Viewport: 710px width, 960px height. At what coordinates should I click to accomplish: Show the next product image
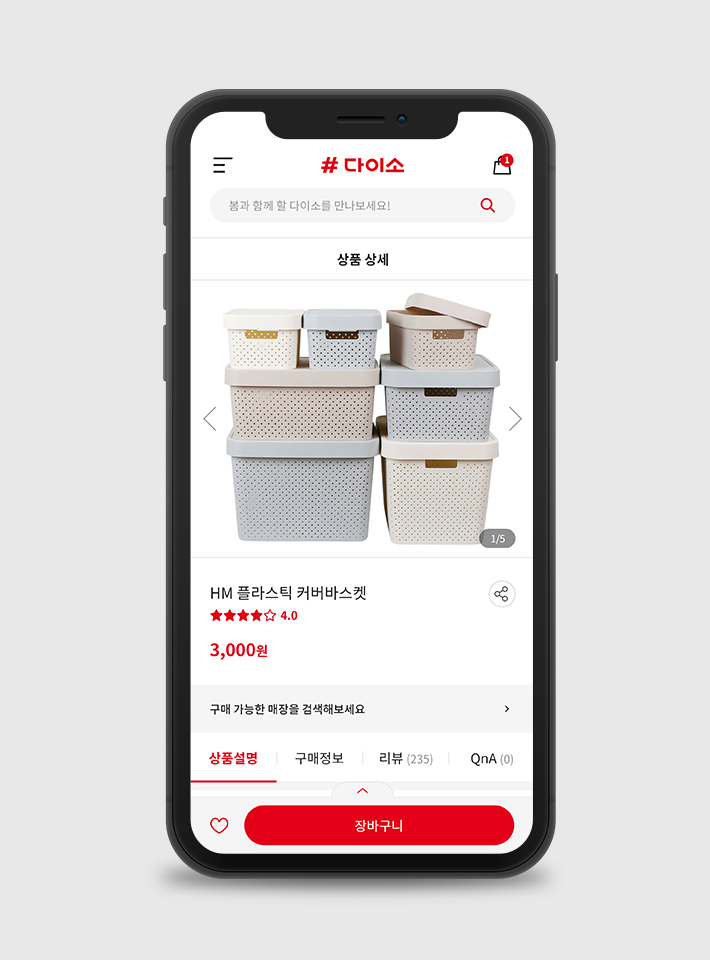pos(515,419)
